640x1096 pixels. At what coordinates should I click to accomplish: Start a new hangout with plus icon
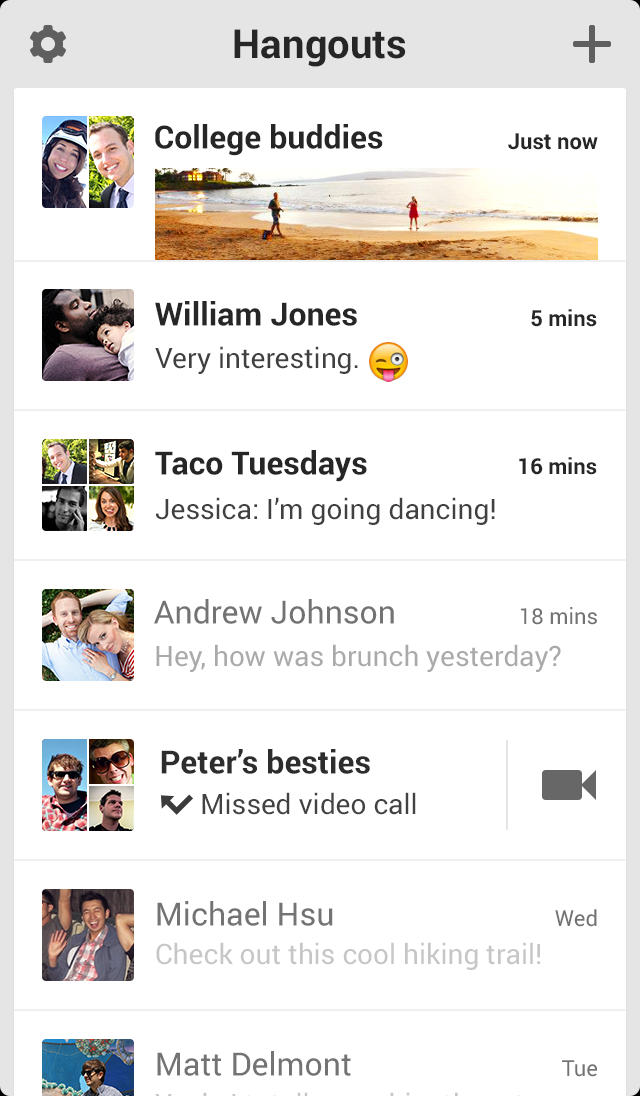coord(591,45)
